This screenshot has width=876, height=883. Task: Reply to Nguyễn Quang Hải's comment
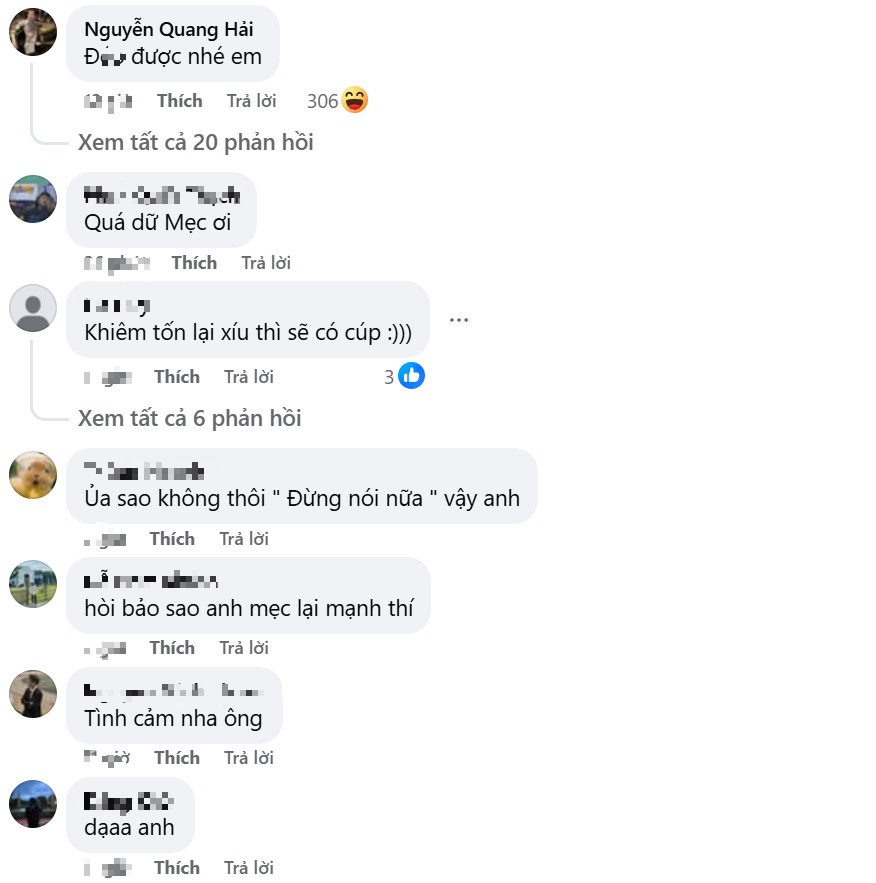(251, 101)
